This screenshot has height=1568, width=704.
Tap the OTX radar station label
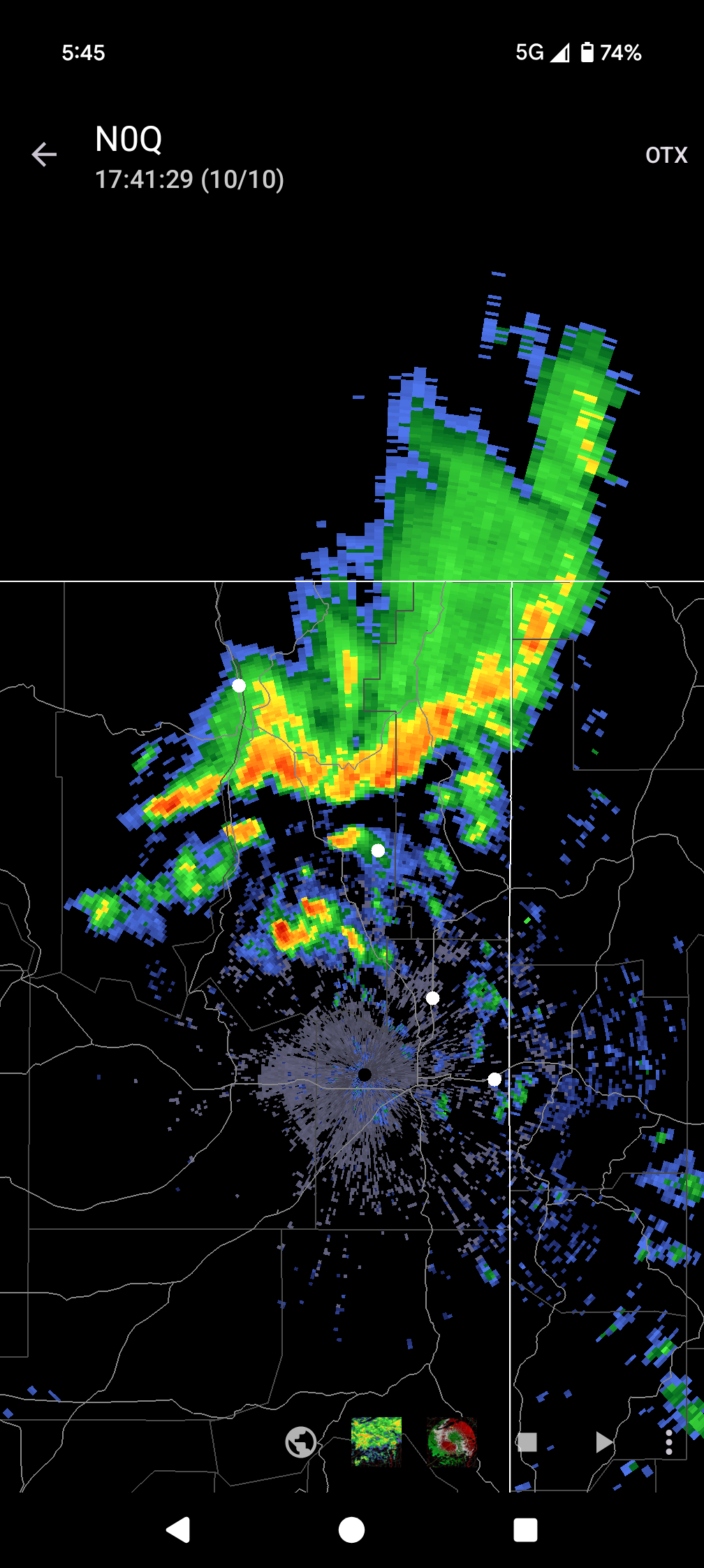pyautogui.click(x=666, y=155)
